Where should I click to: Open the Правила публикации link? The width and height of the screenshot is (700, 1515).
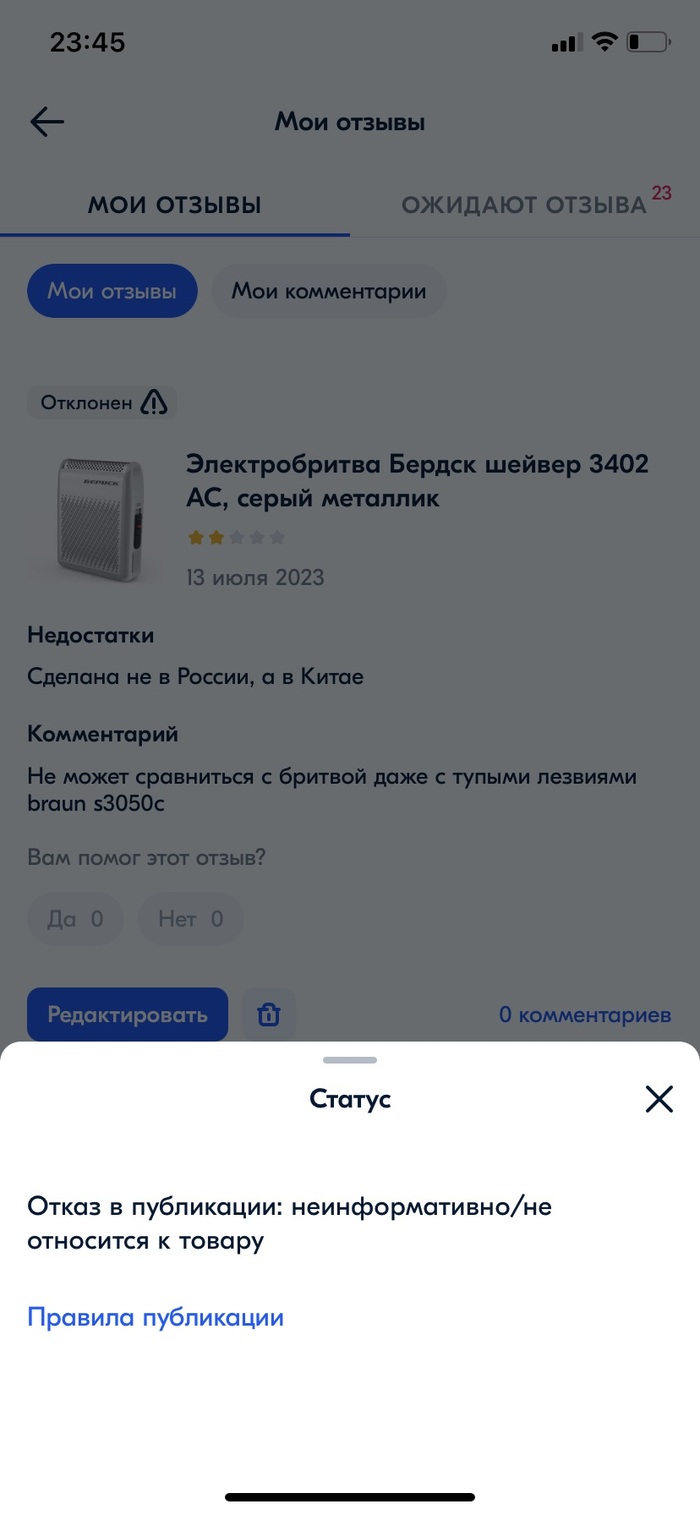click(155, 1317)
